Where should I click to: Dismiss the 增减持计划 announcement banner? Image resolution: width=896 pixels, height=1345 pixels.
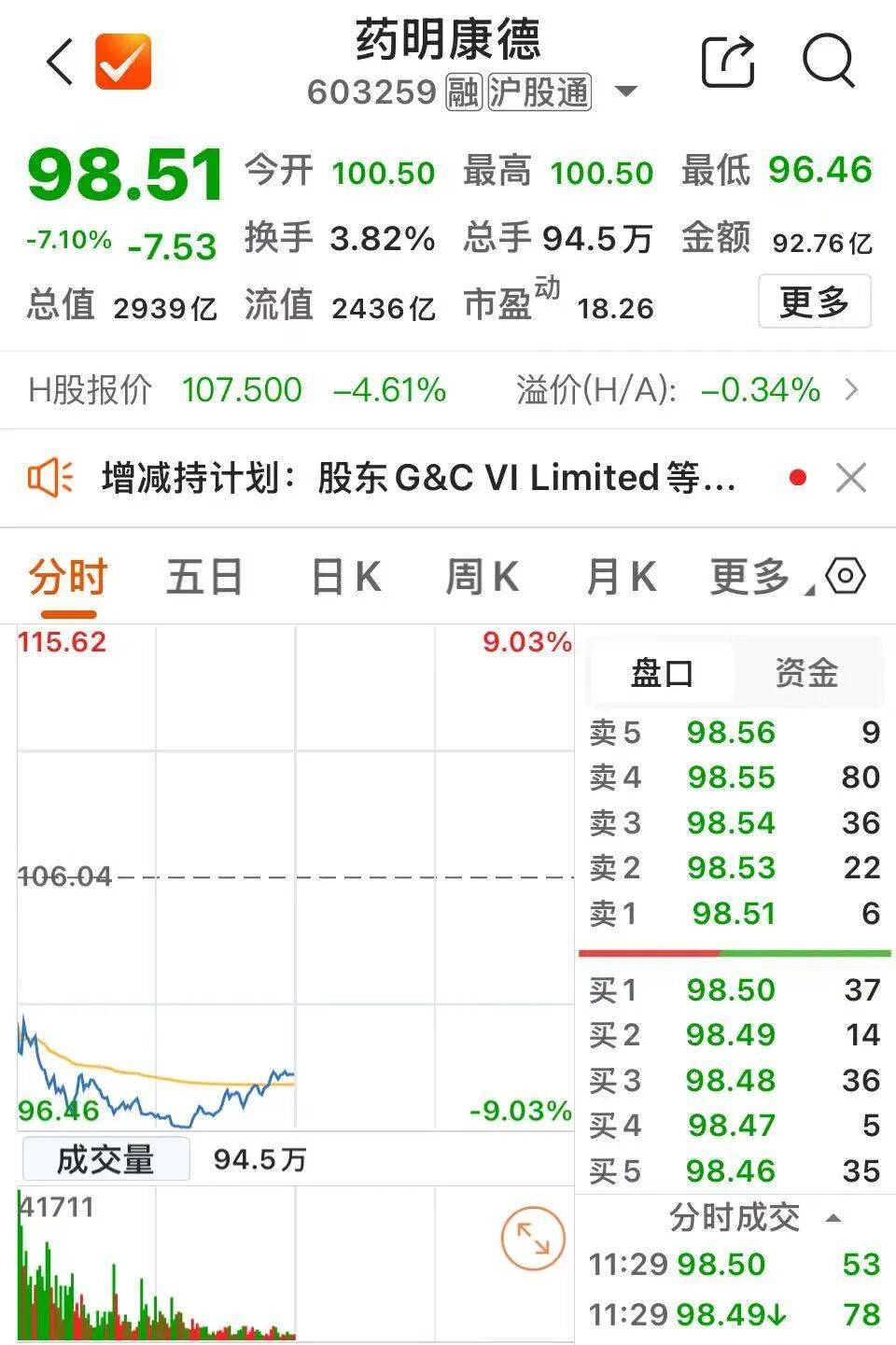pos(851,478)
